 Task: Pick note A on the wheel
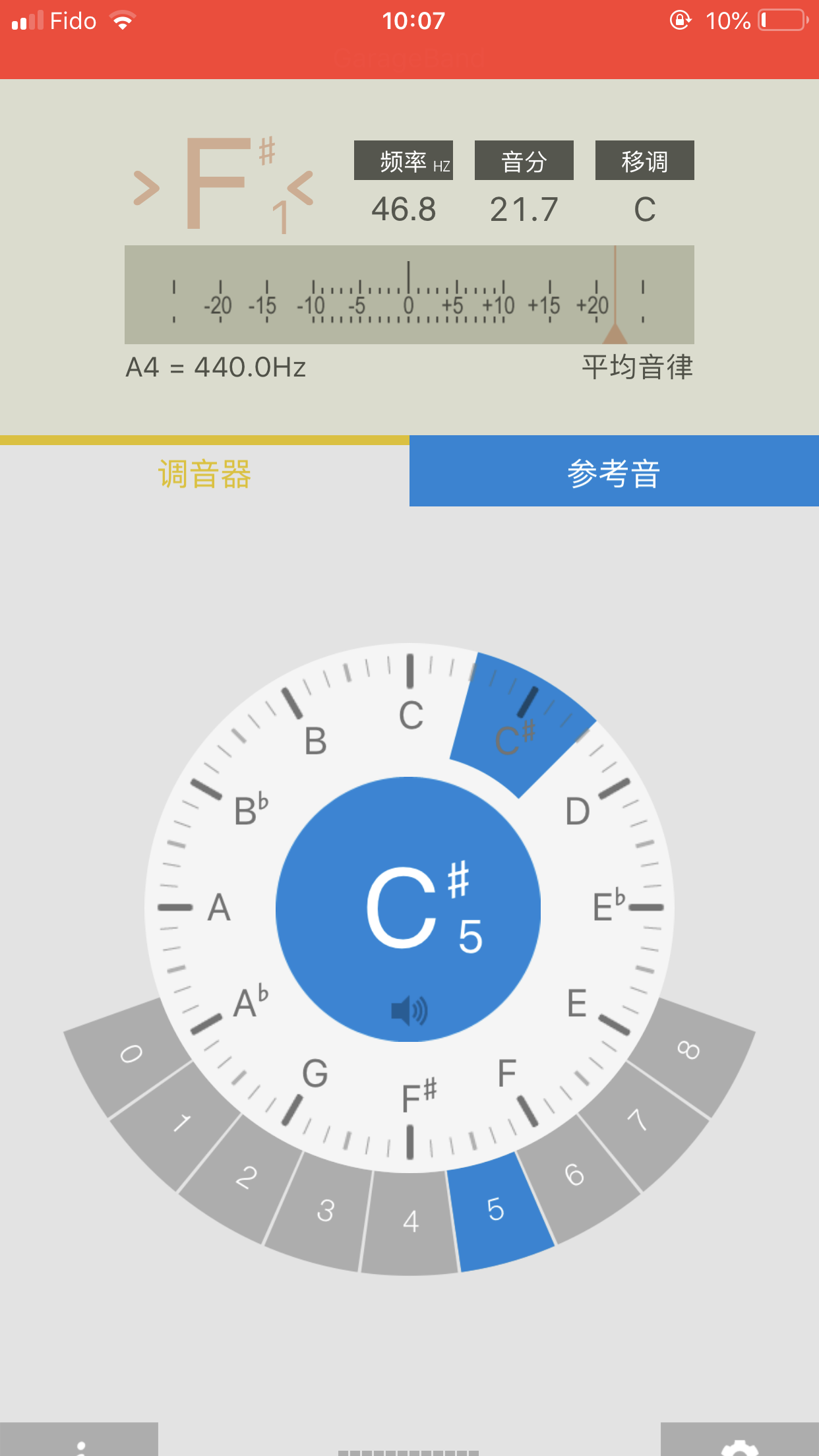tap(219, 907)
